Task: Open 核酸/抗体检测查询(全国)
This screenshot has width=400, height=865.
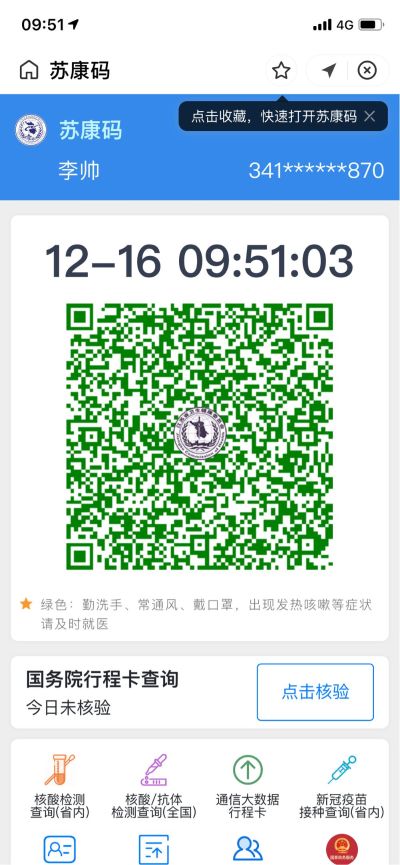Action: coord(154,786)
